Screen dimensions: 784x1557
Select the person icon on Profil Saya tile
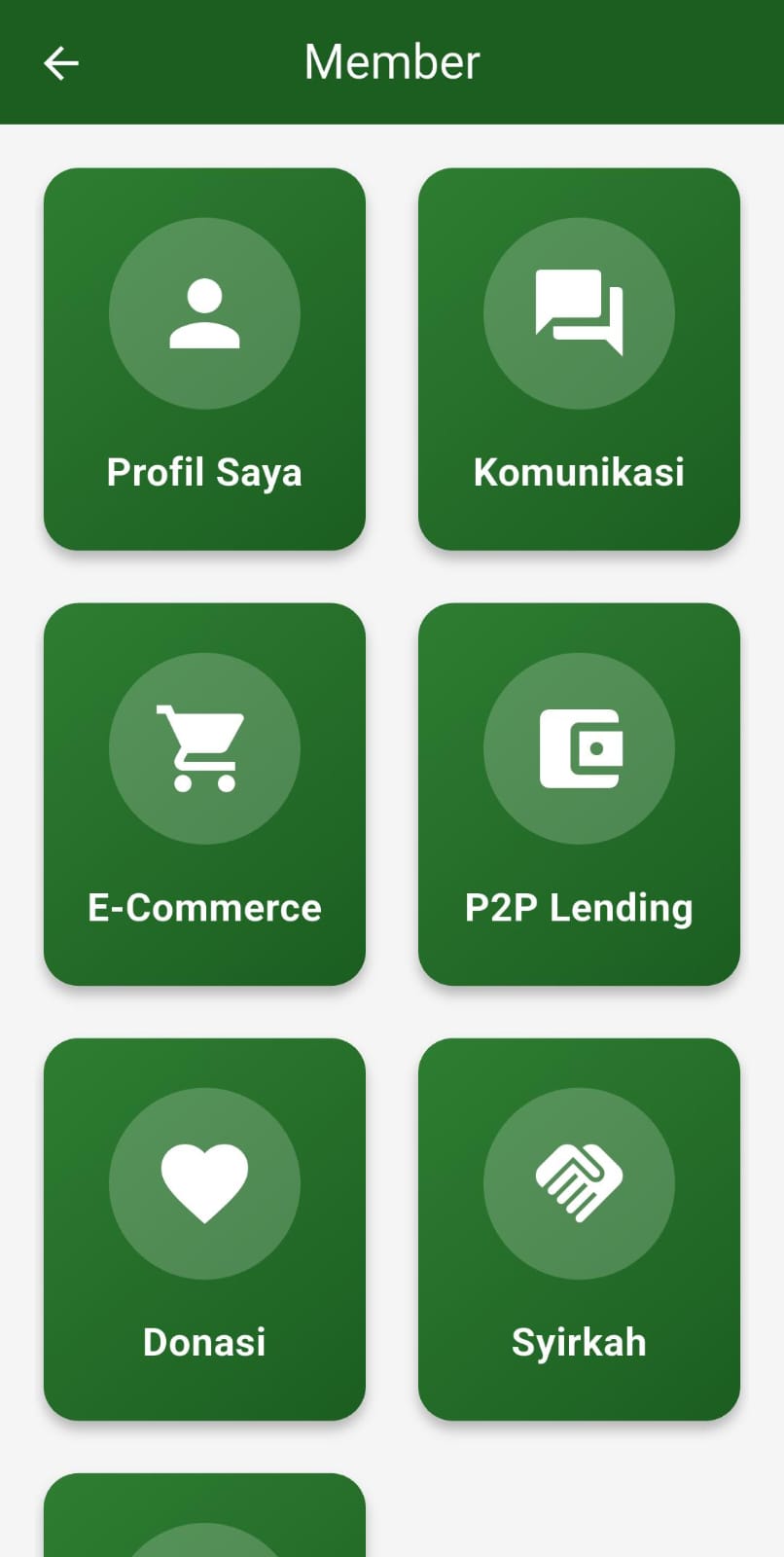click(204, 313)
